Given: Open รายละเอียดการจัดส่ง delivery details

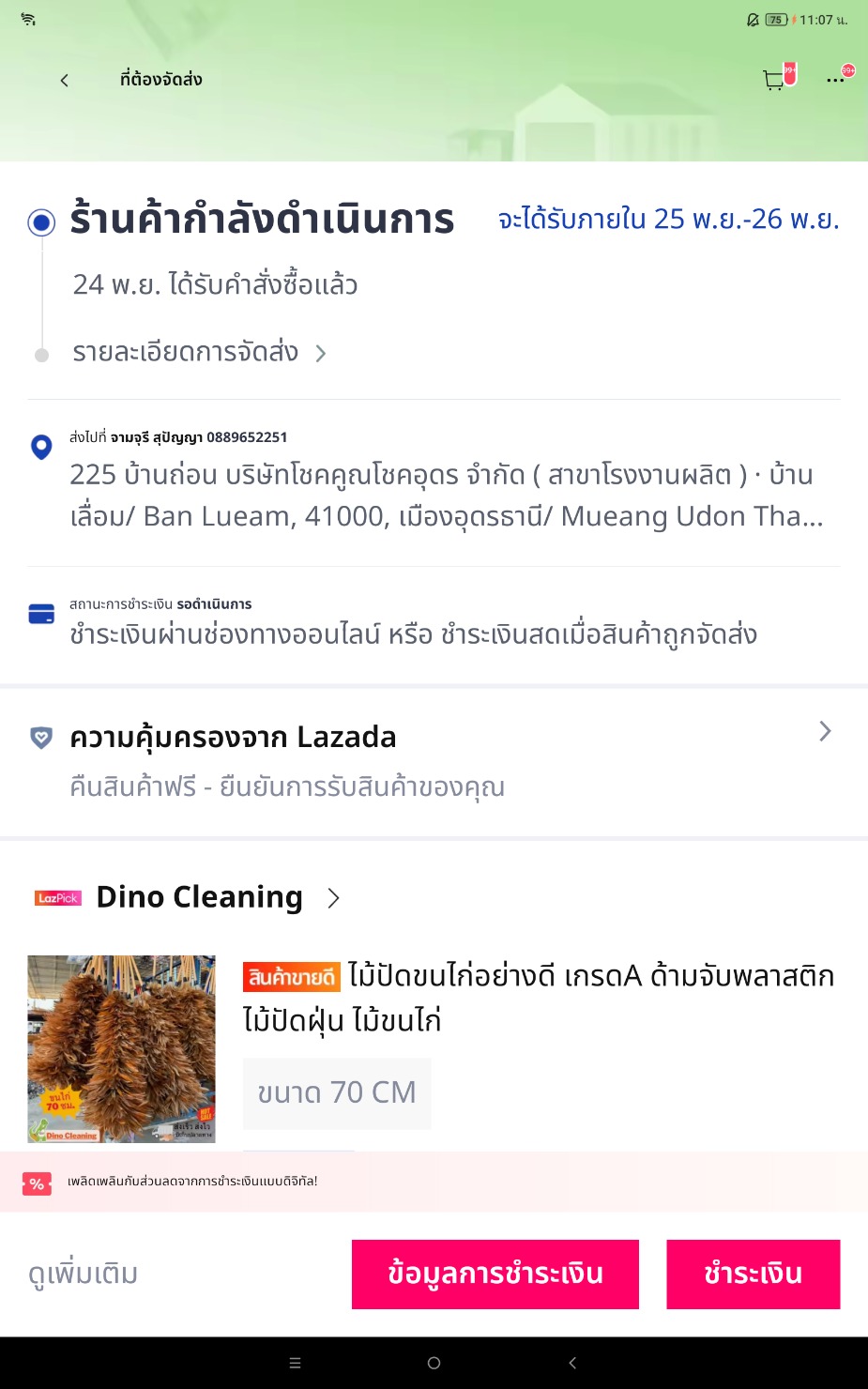Looking at the screenshot, I should (x=199, y=353).
